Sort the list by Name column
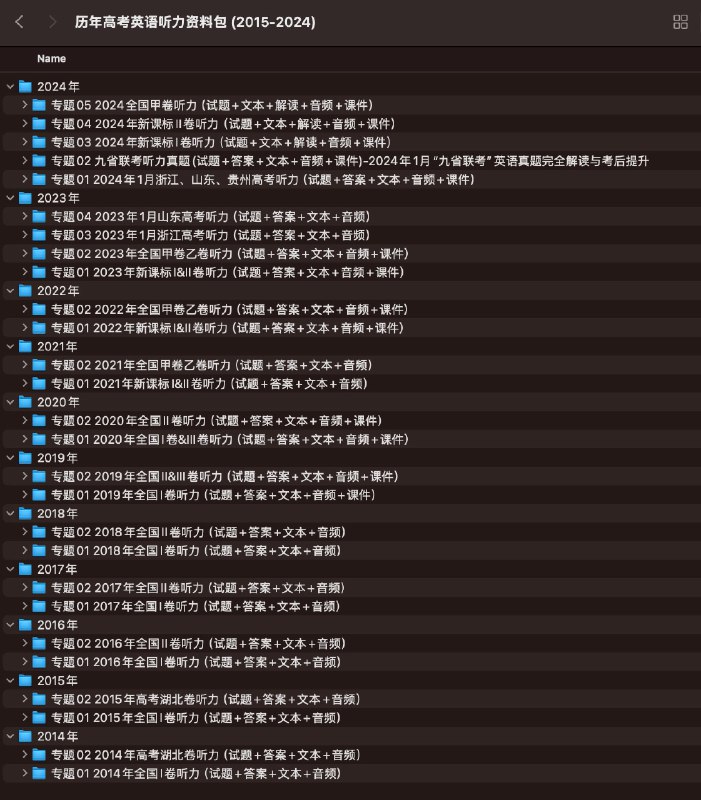 [51, 59]
